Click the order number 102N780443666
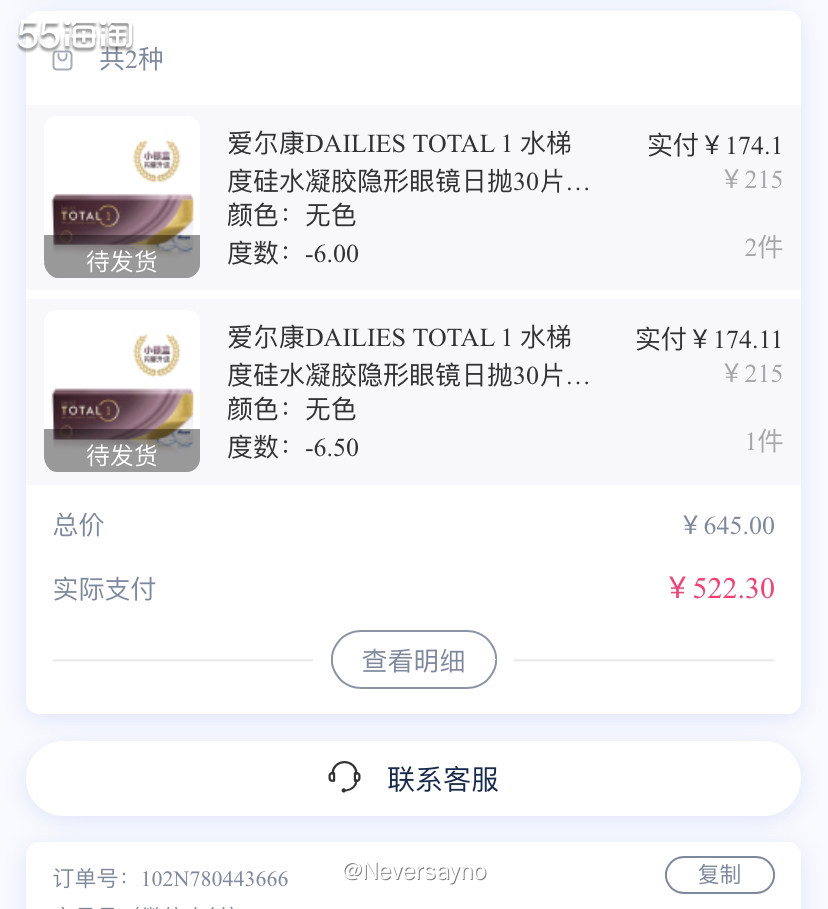The width and height of the screenshot is (828, 909). [x=214, y=878]
